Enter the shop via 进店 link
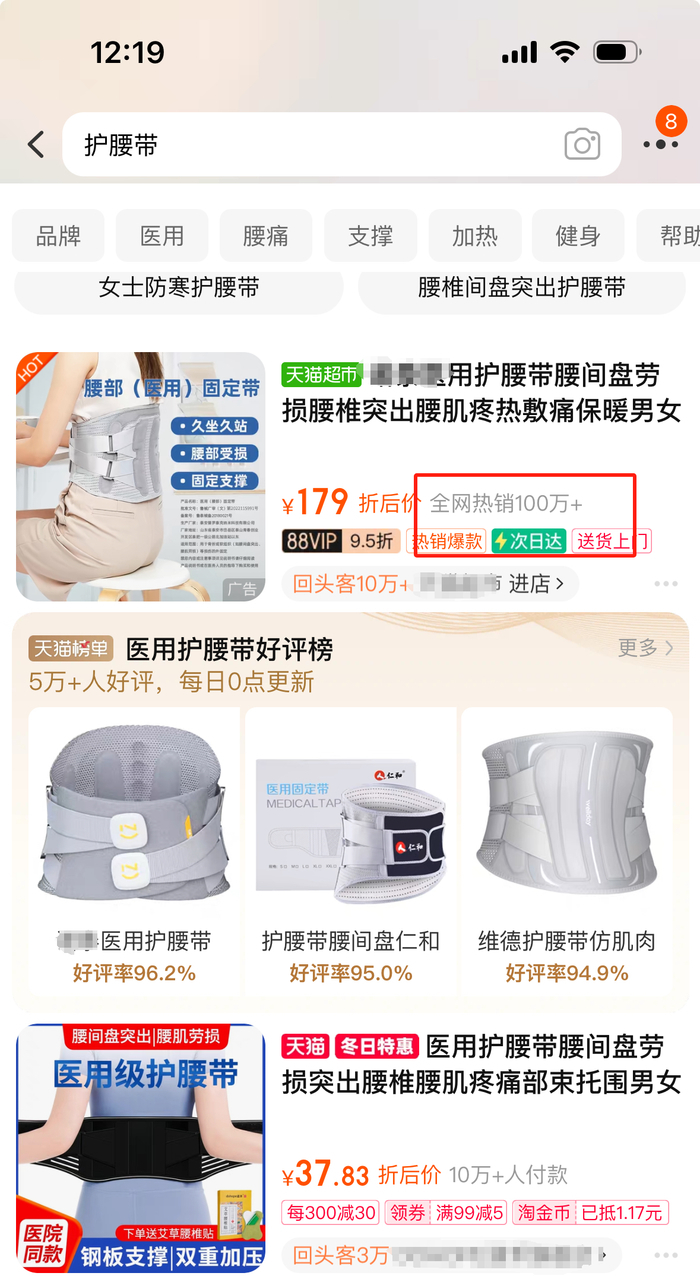This screenshot has width=700, height=1276. [x=537, y=583]
